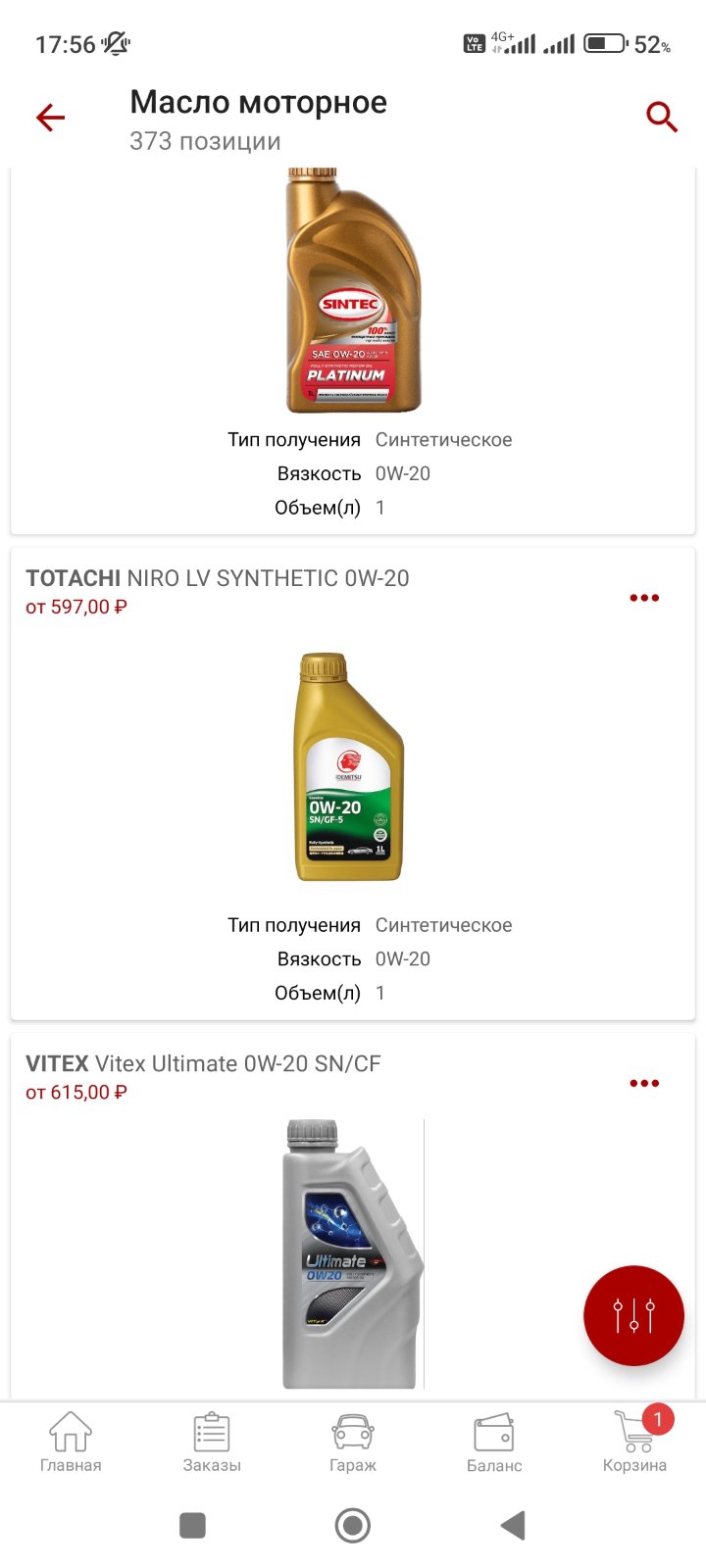The width and height of the screenshot is (706, 1568).
Task: Open the filters floating button
Action: tap(633, 1315)
